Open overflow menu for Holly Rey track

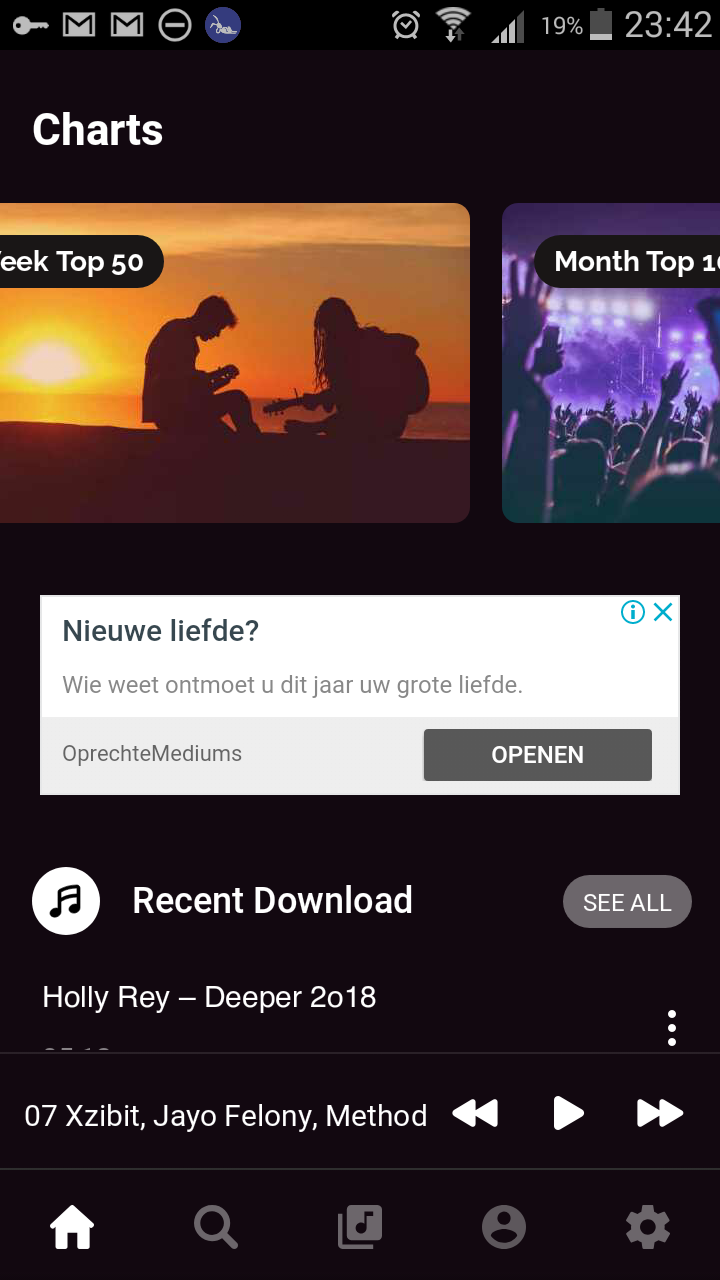coord(672,1028)
